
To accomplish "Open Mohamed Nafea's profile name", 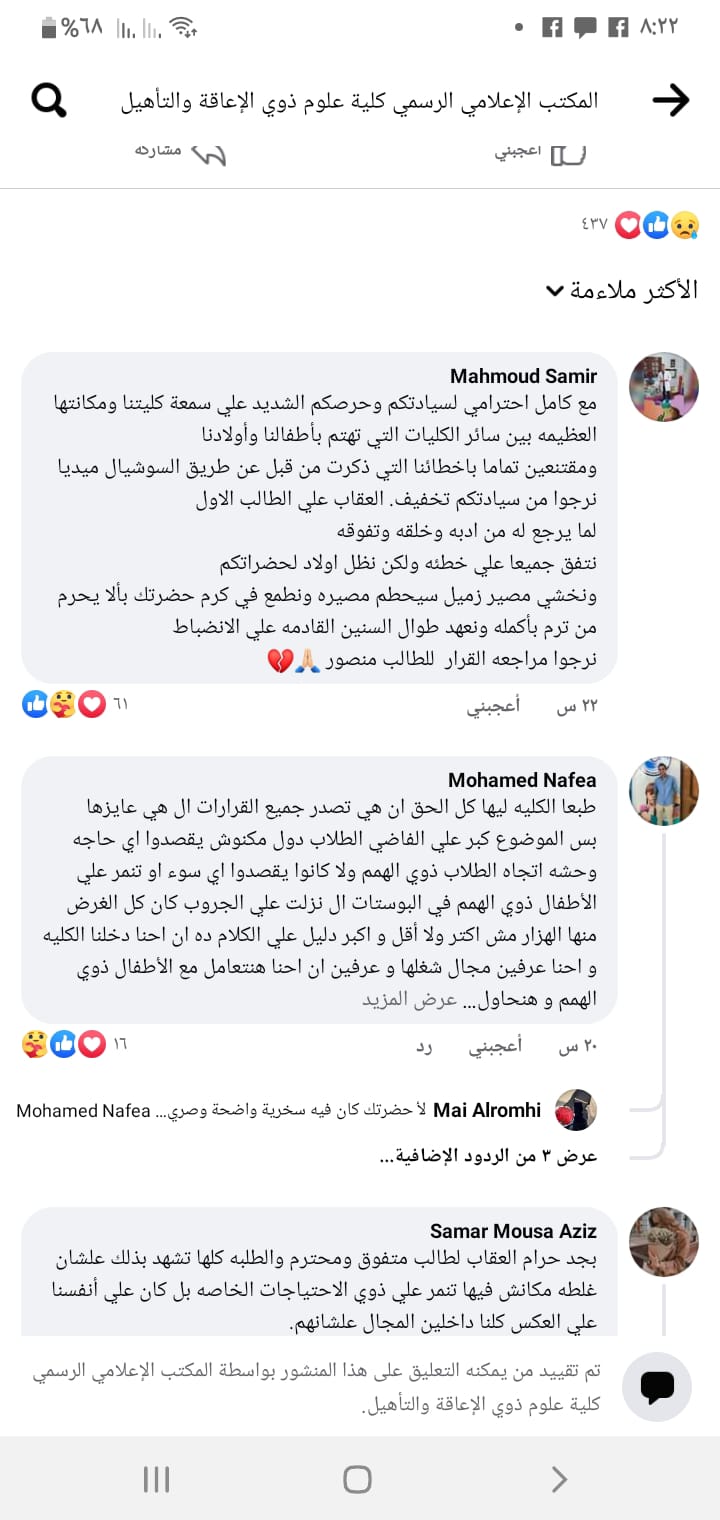I will click(521, 780).
